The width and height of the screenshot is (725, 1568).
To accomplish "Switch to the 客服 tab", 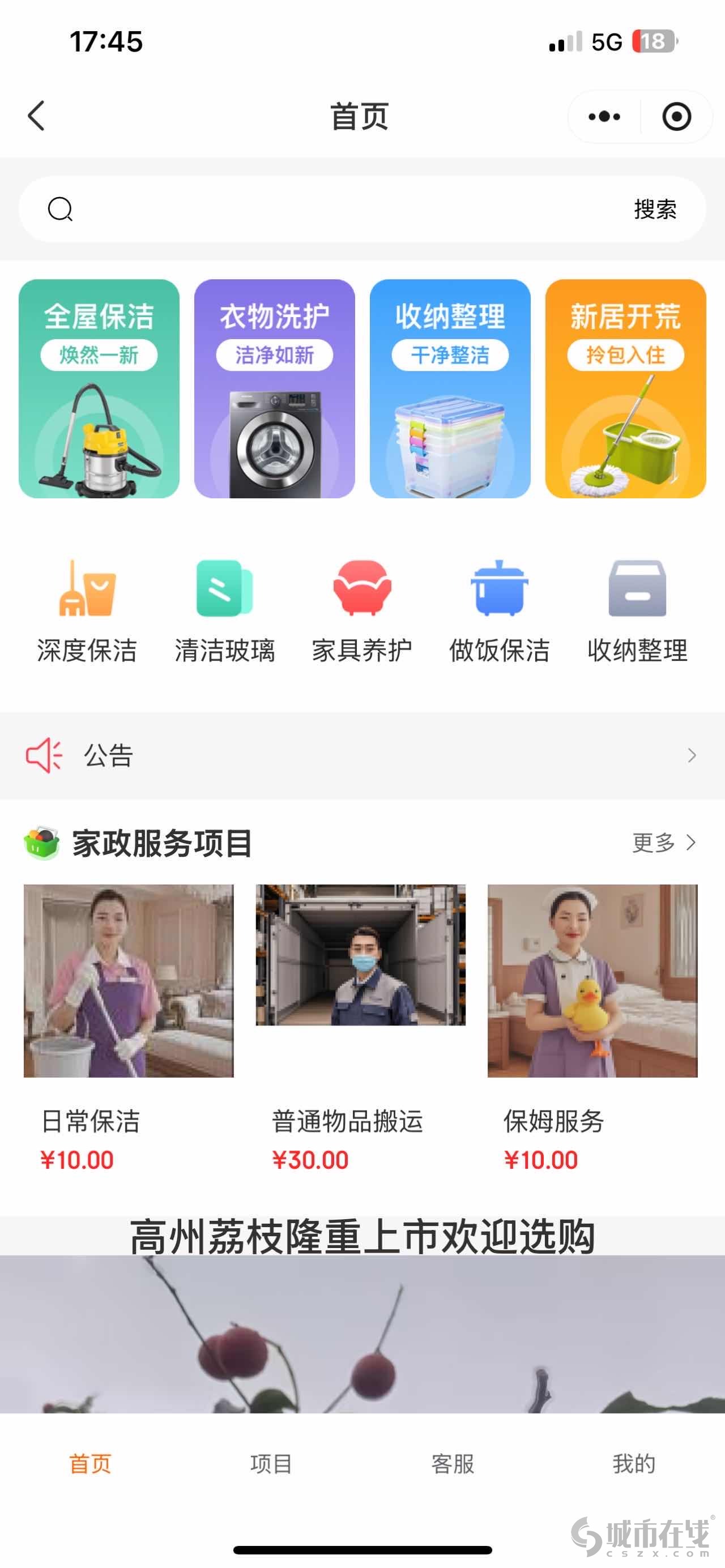I will (x=453, y=1464).
